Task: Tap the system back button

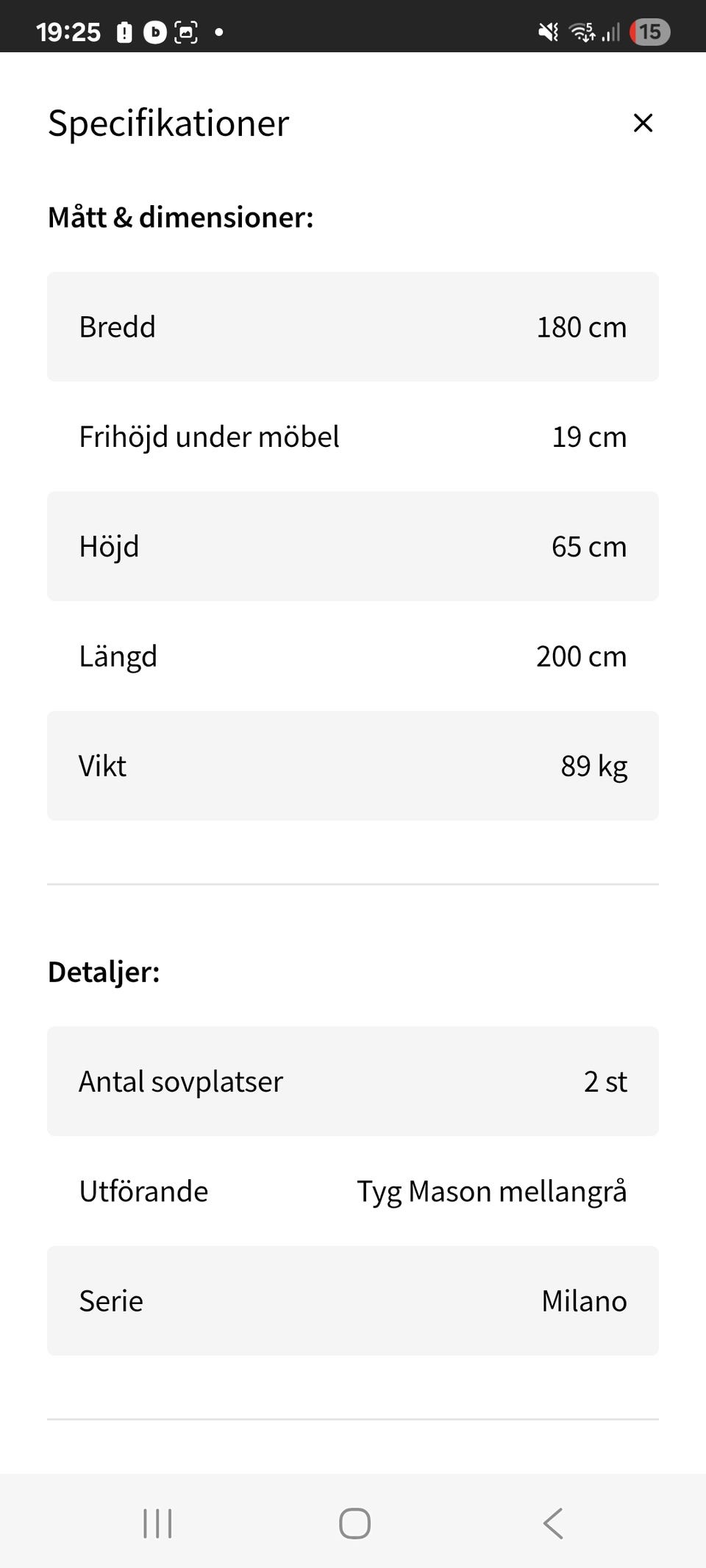Action: point(553,1522)
